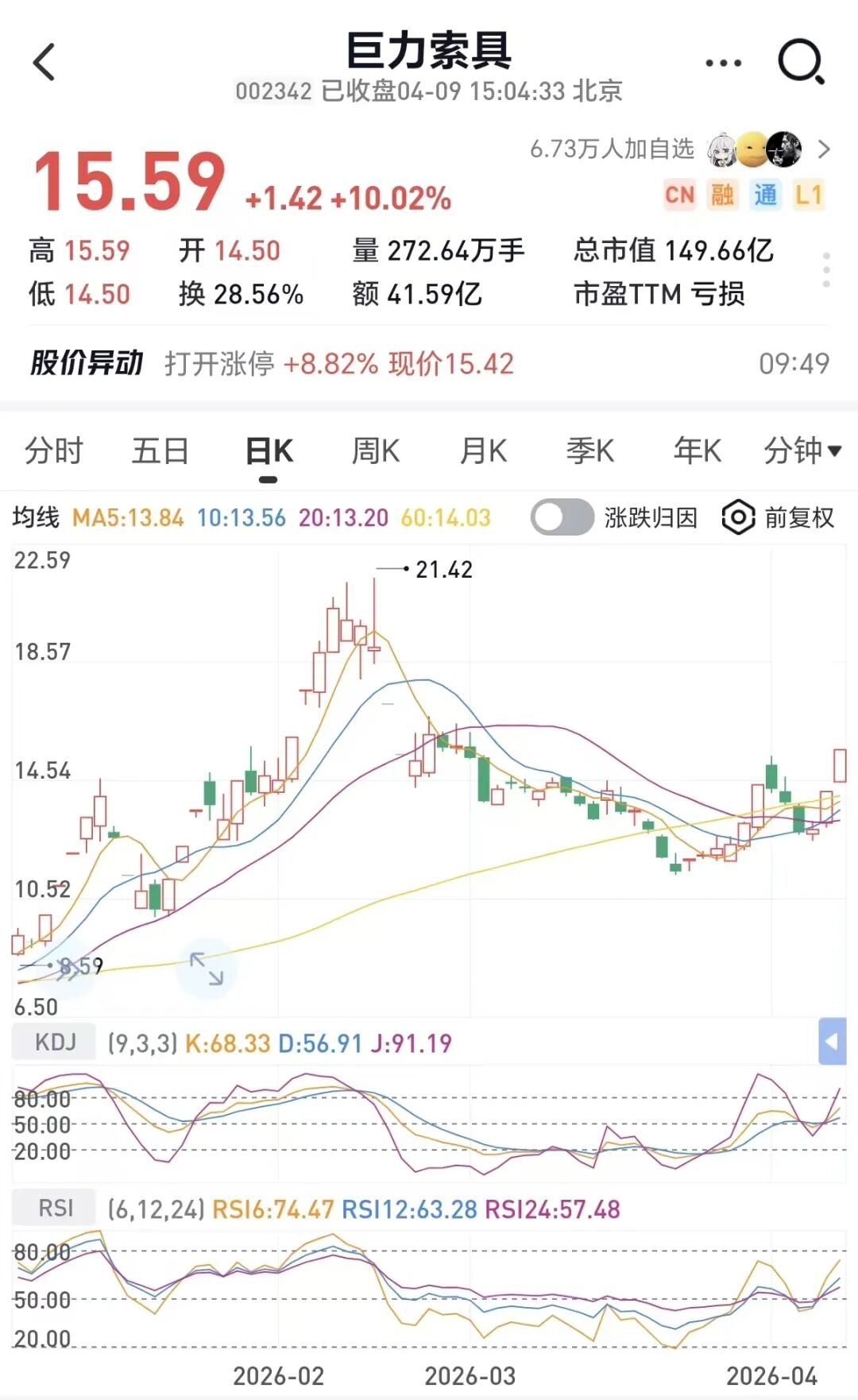Switch to the 月K chart tab
The width and height of the screenshot is (858, 1400).
pyautogui.click(x=483, y=451)
